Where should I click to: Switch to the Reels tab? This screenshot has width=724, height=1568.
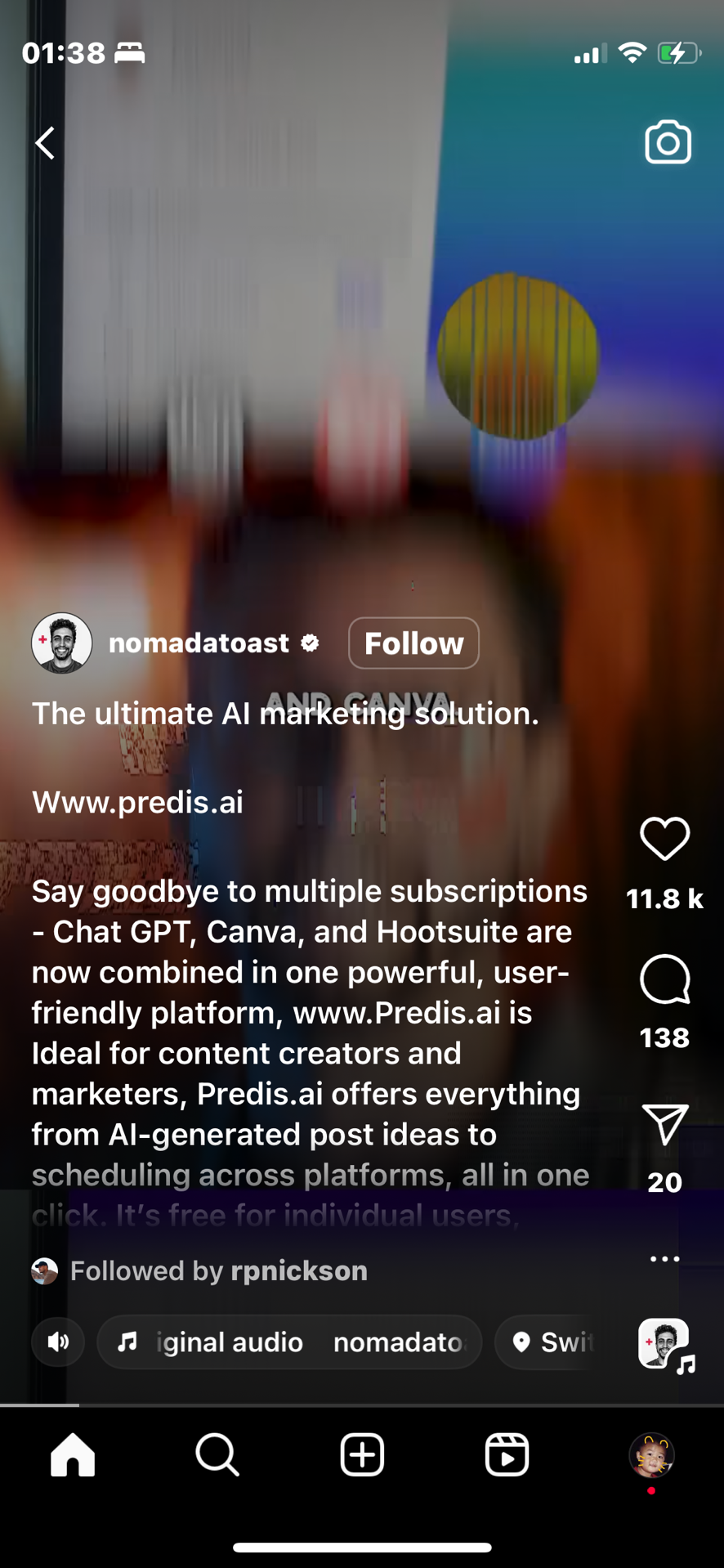coord(507,1455)
